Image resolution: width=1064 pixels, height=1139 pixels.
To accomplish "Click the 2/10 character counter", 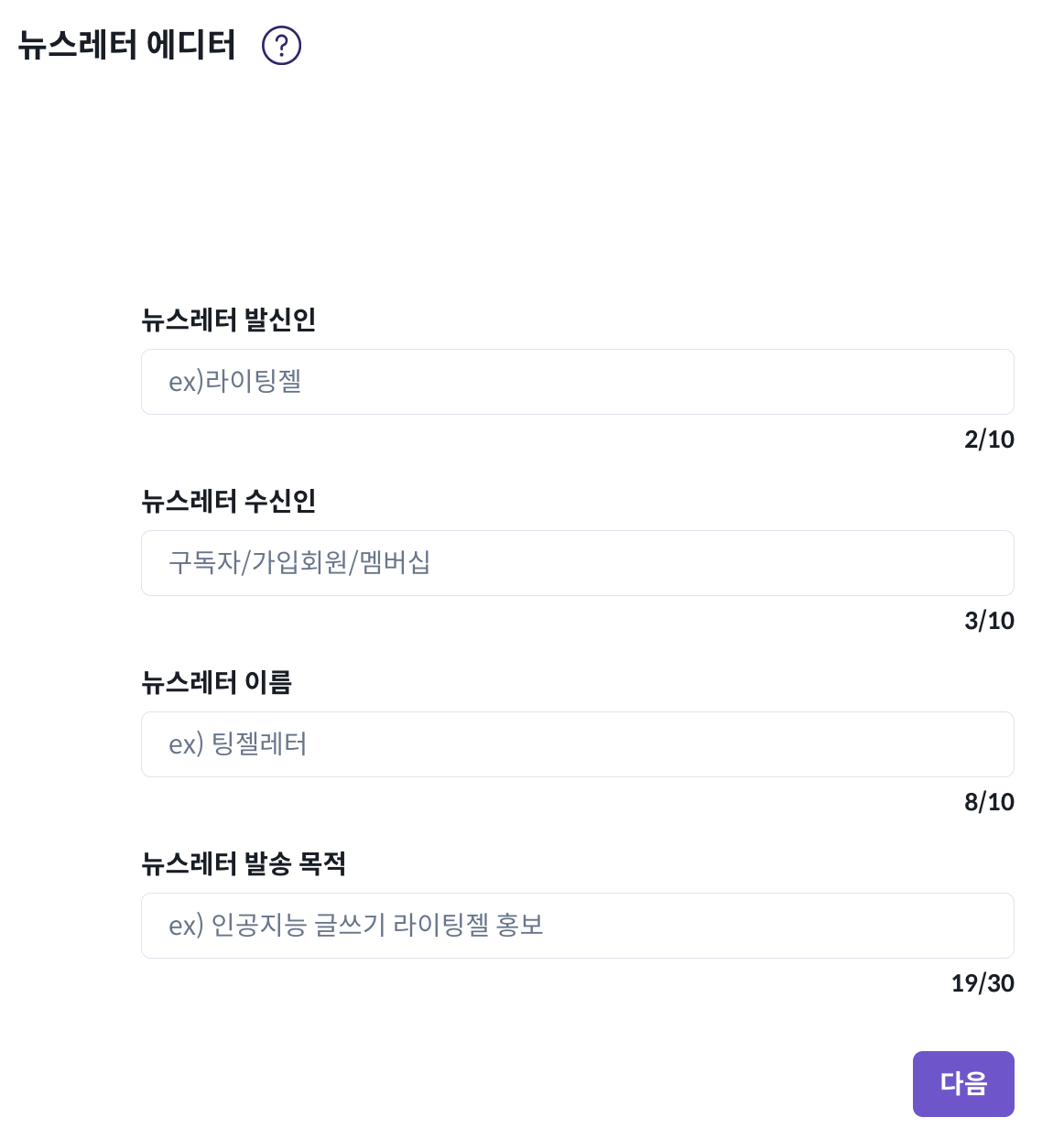I will [990, 439].
